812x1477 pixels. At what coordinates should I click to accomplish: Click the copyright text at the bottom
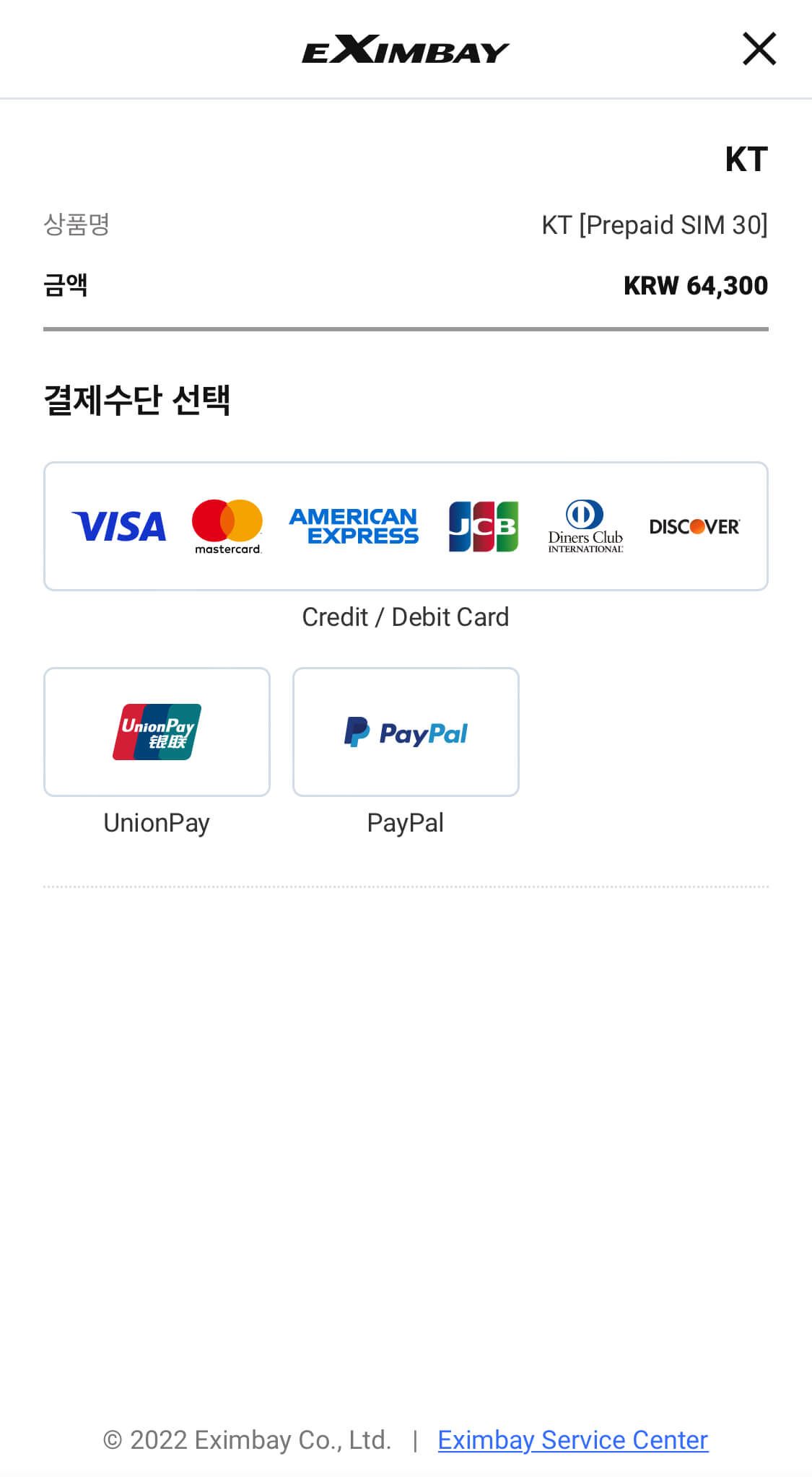[x=248, y=1440]
